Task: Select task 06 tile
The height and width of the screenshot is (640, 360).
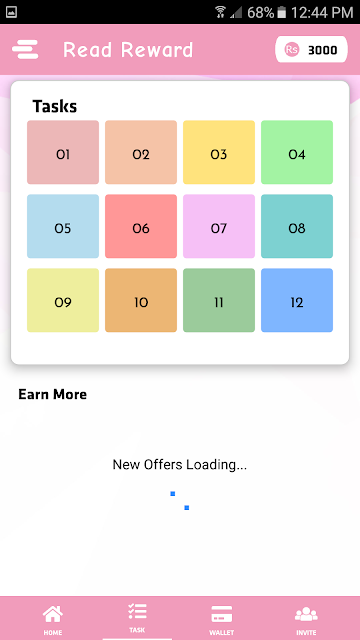Action: pyautogui.click(x=141, y=226)
